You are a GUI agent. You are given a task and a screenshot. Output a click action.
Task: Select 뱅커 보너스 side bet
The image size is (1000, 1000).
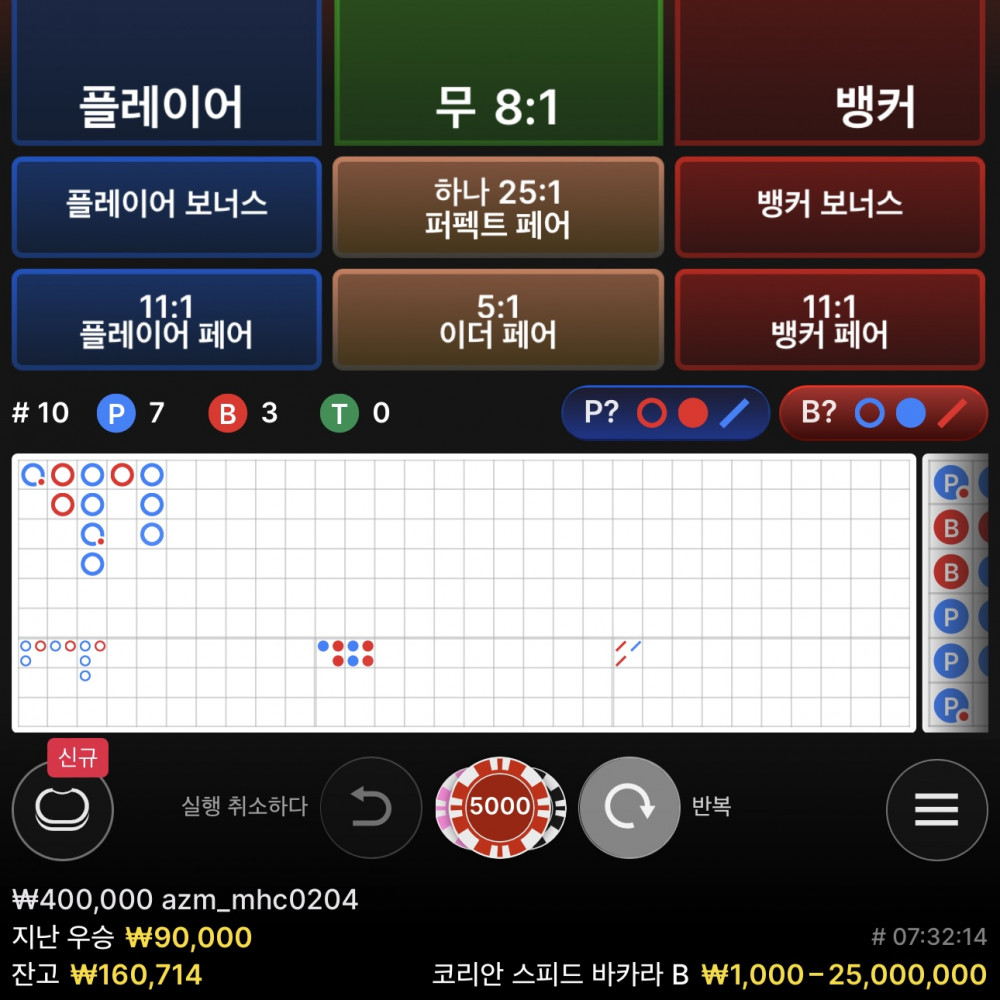[x=830, y=206]
